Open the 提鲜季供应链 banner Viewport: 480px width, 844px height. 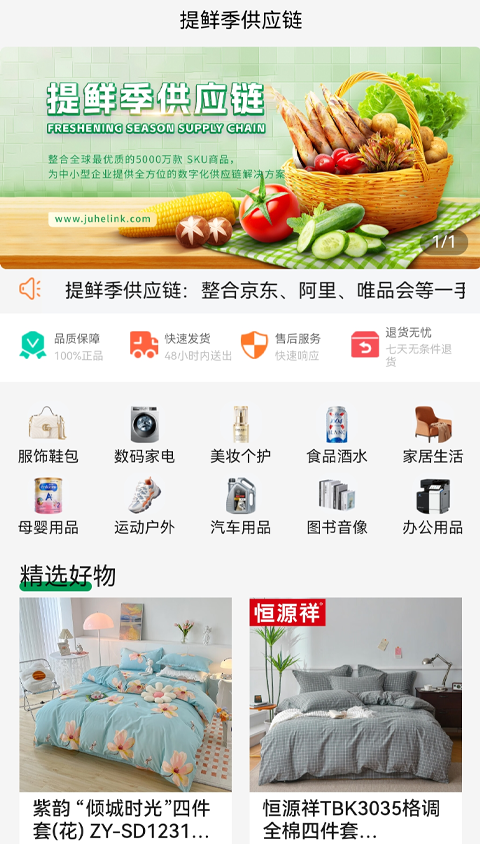[x=240, y=158]
